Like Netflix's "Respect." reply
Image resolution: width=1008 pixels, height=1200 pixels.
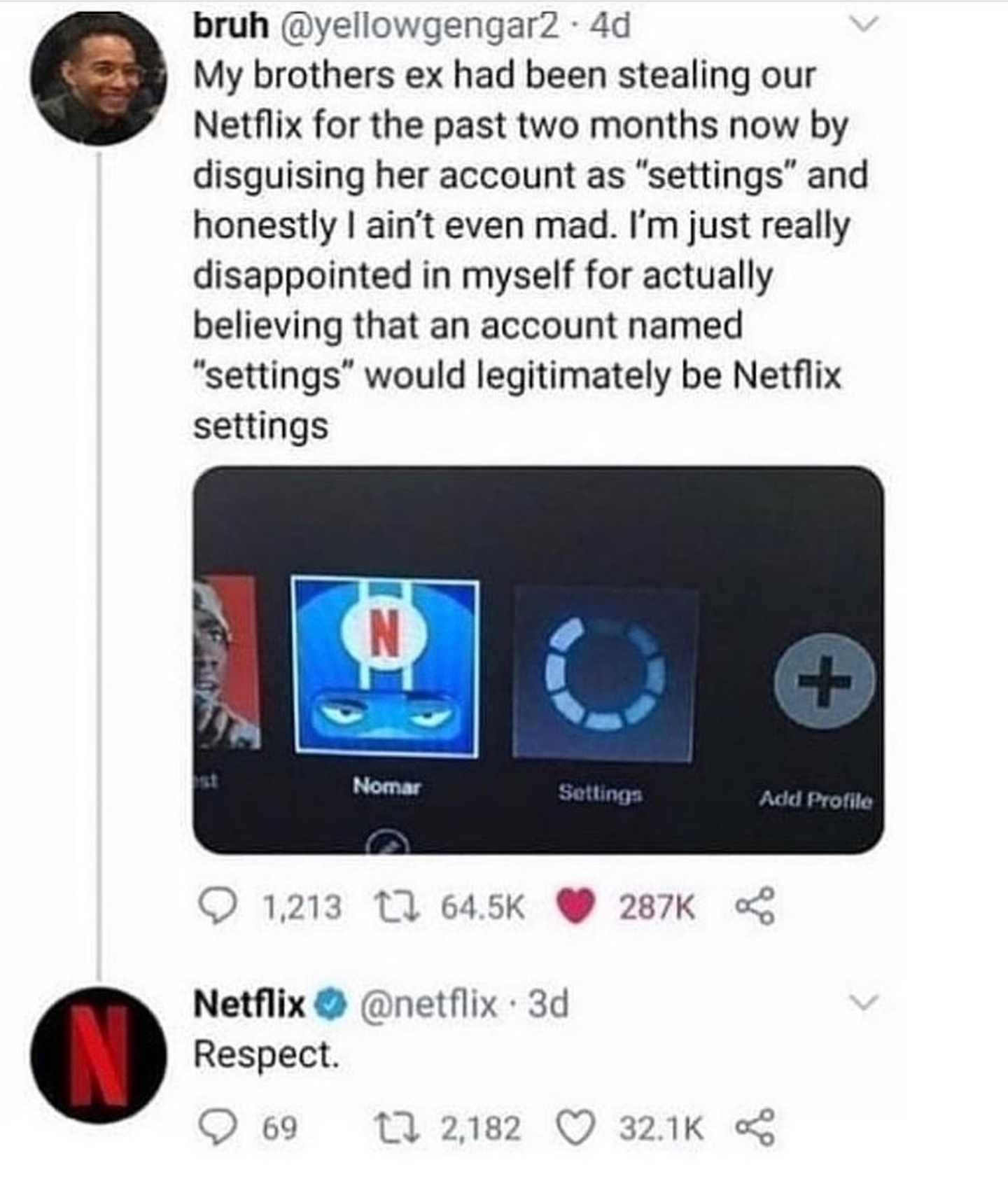(x=575, y=1128)
